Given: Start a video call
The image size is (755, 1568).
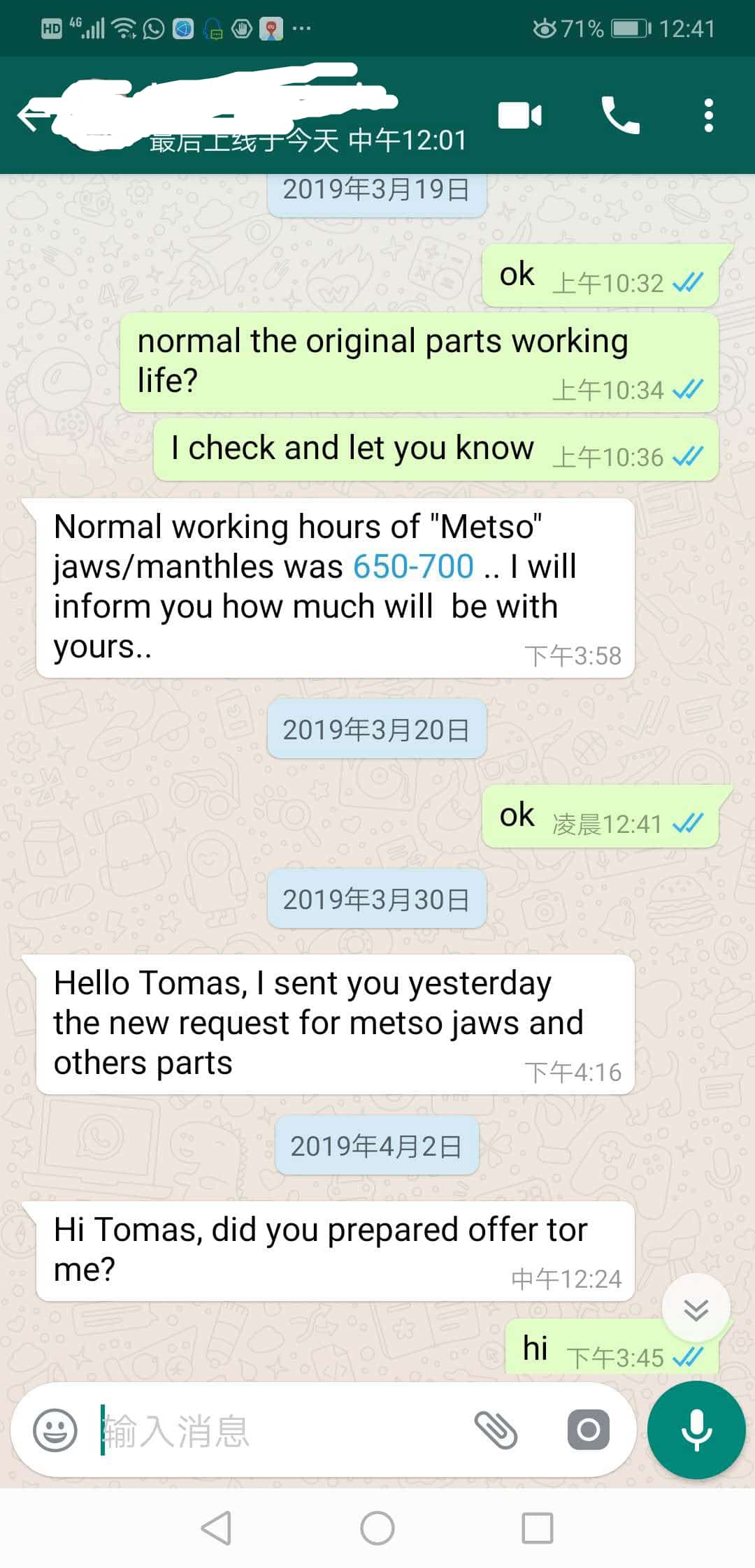Looking at the screenshot, I should coord(519,116).
